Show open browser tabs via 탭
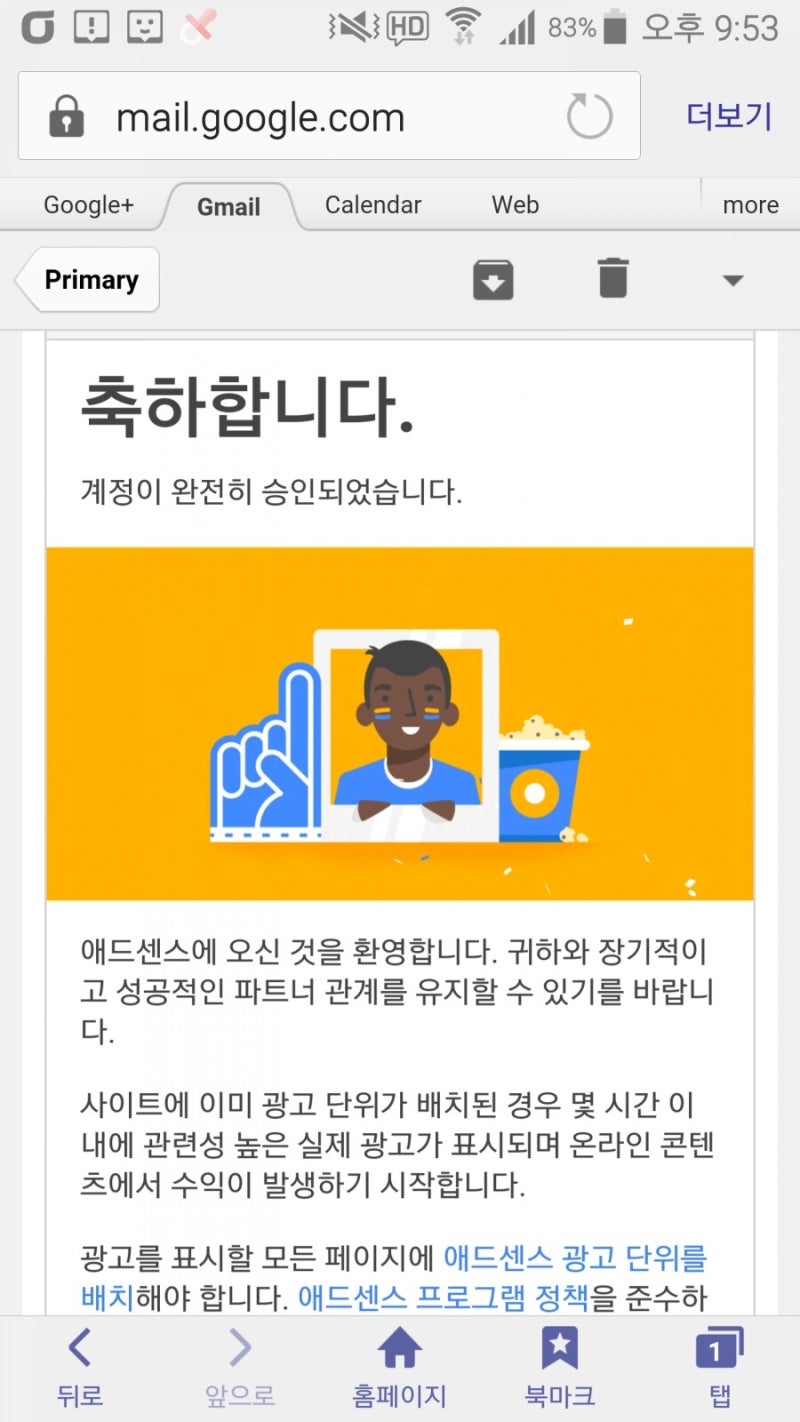 pos(719,1366)
